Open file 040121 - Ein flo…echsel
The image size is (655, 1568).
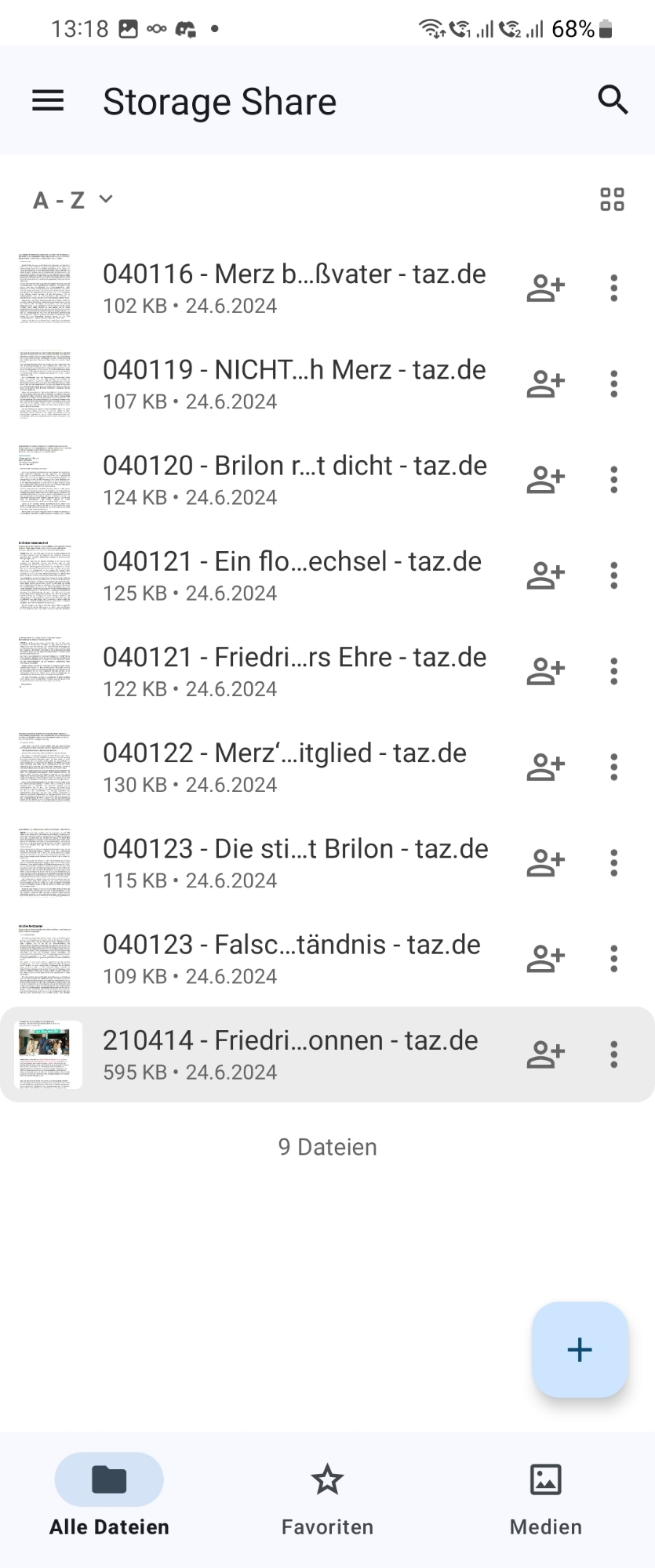(x=292, y=575)
